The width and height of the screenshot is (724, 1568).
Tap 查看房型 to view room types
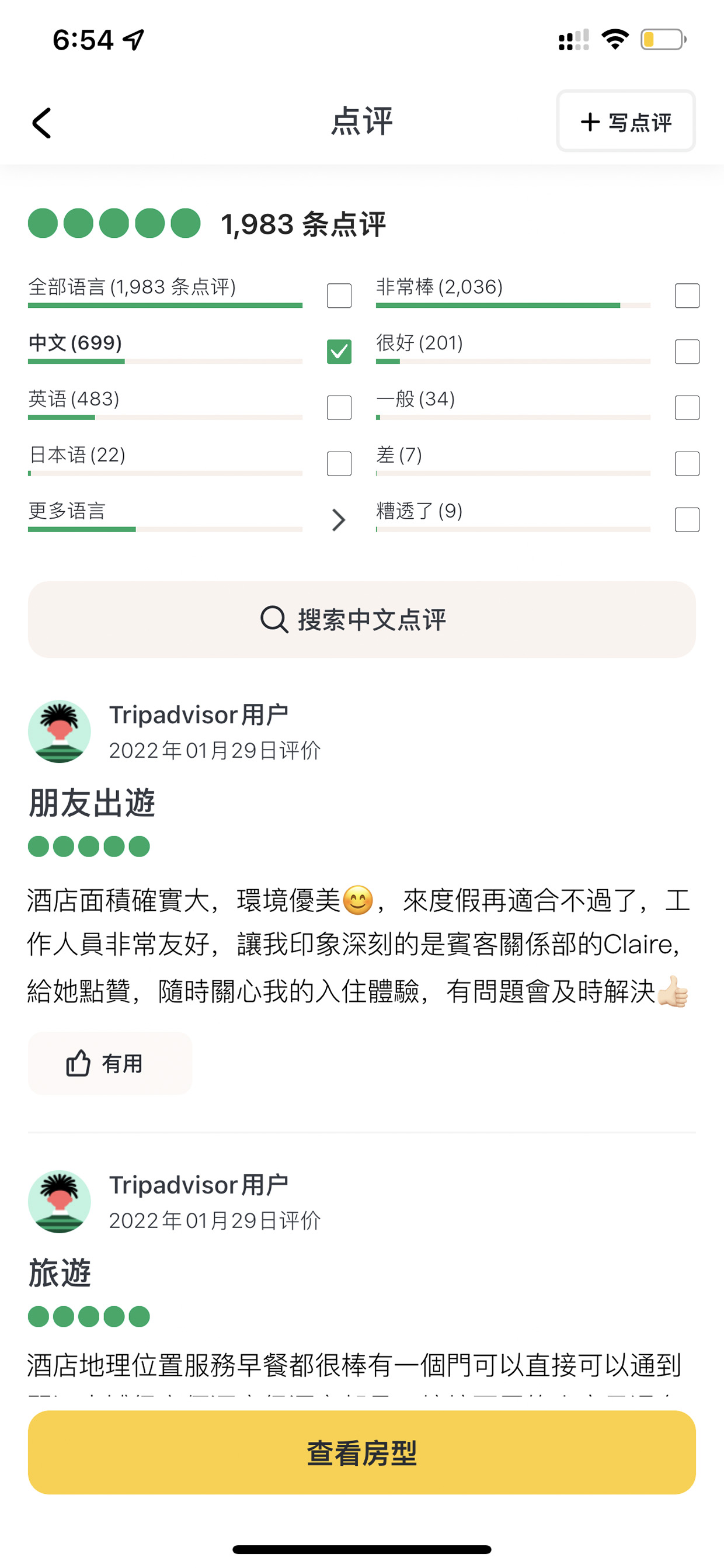tap(362, 1452)
